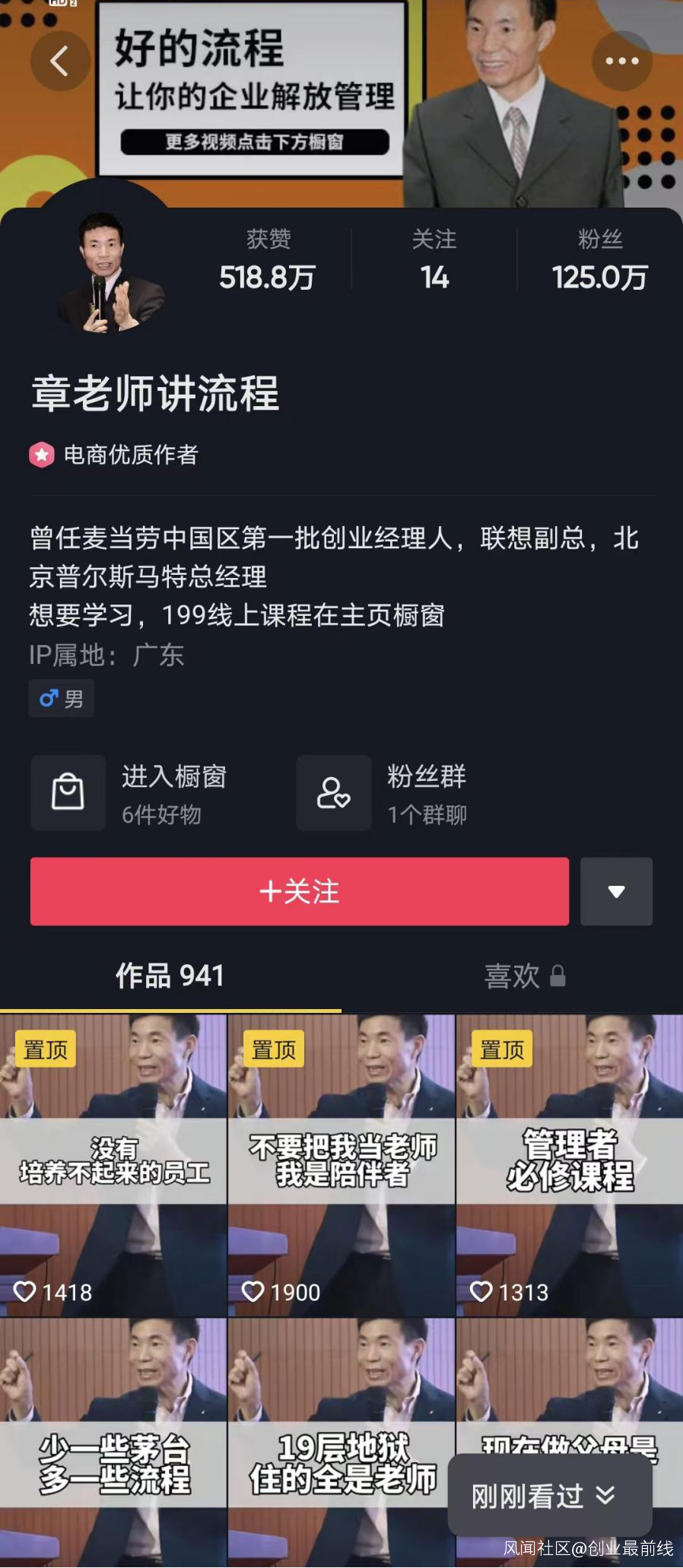Play the video 没有培养不起来的员工
The height and width of the screenshot is (1568, 683).
coord(113,1165)
